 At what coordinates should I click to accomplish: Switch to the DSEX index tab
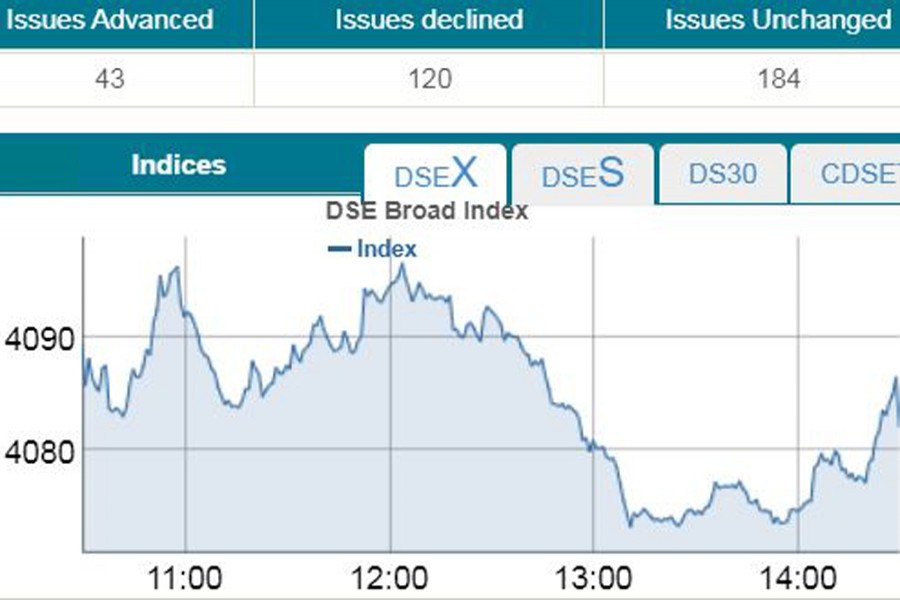(435, 175)
